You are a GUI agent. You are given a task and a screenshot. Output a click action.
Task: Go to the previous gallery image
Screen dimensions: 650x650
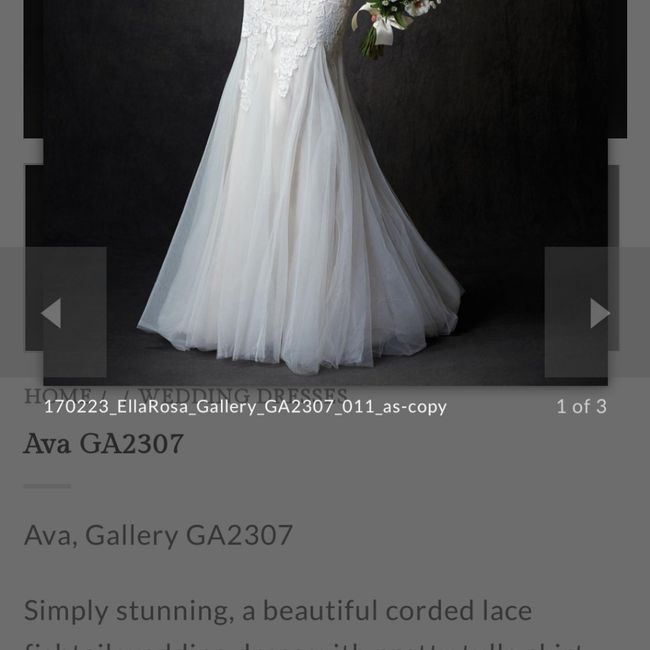52,313
